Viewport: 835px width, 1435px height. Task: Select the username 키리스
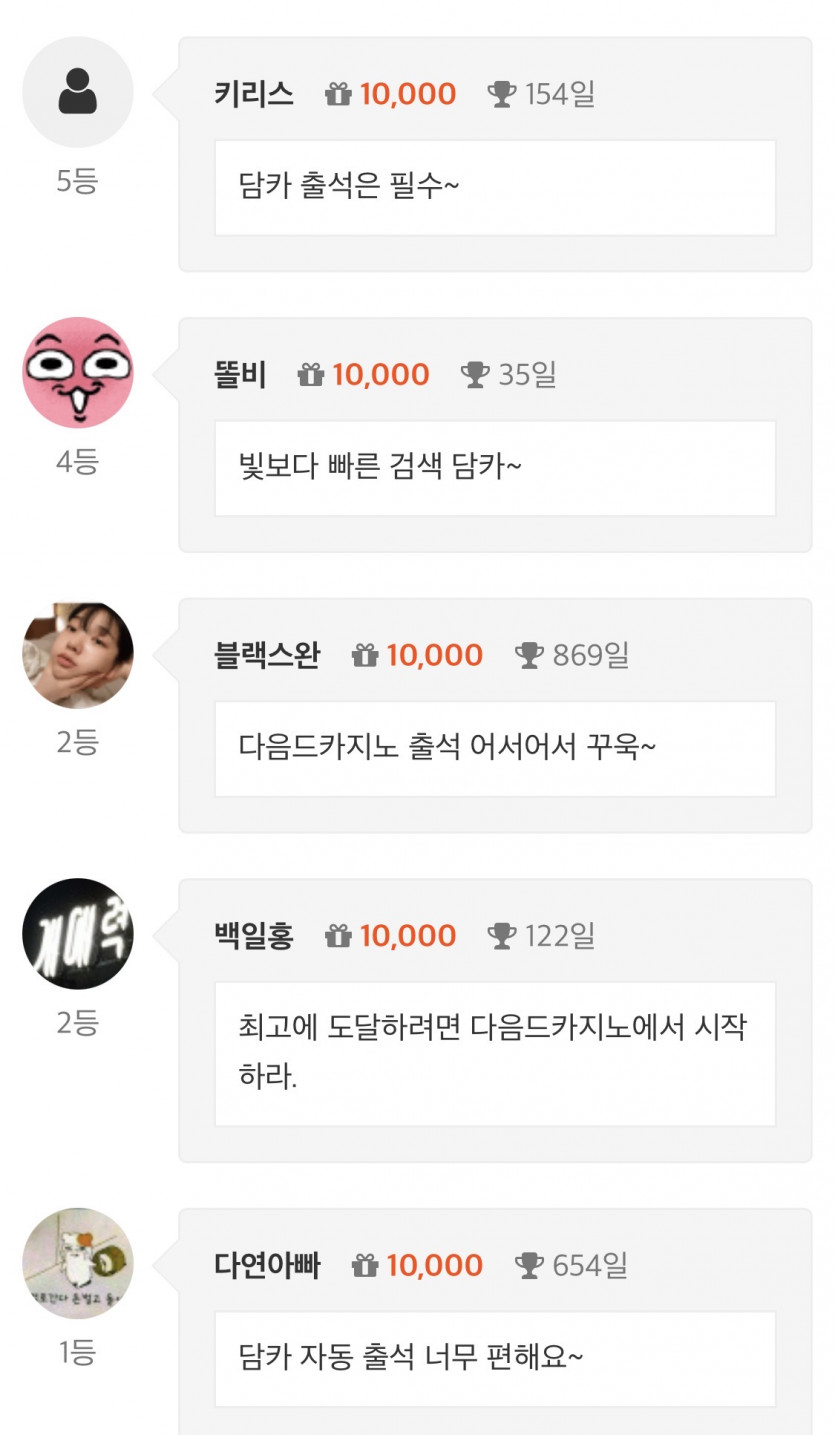click(x=252, y=94)
